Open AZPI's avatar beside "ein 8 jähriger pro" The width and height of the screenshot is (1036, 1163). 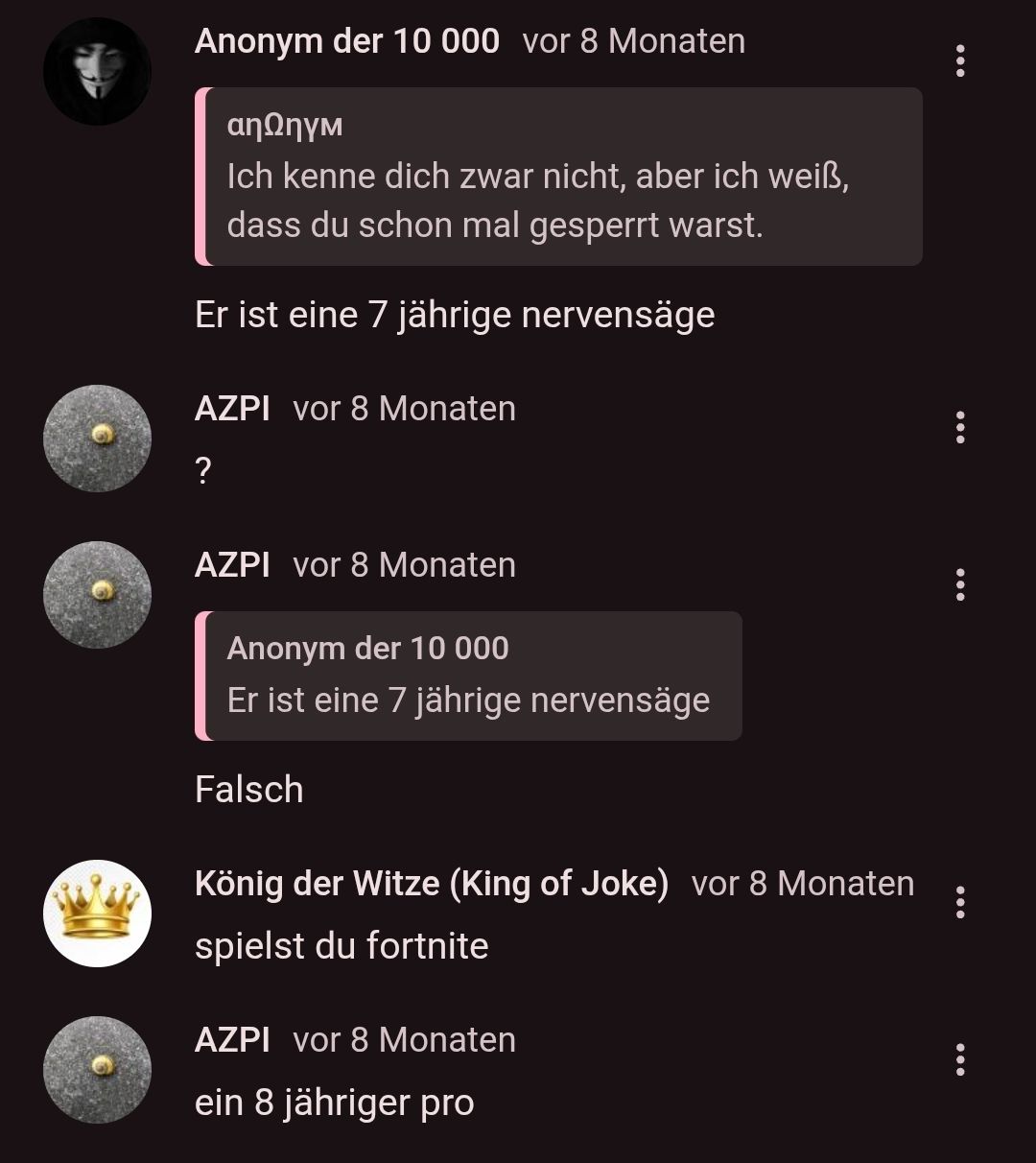(97, 1070)
